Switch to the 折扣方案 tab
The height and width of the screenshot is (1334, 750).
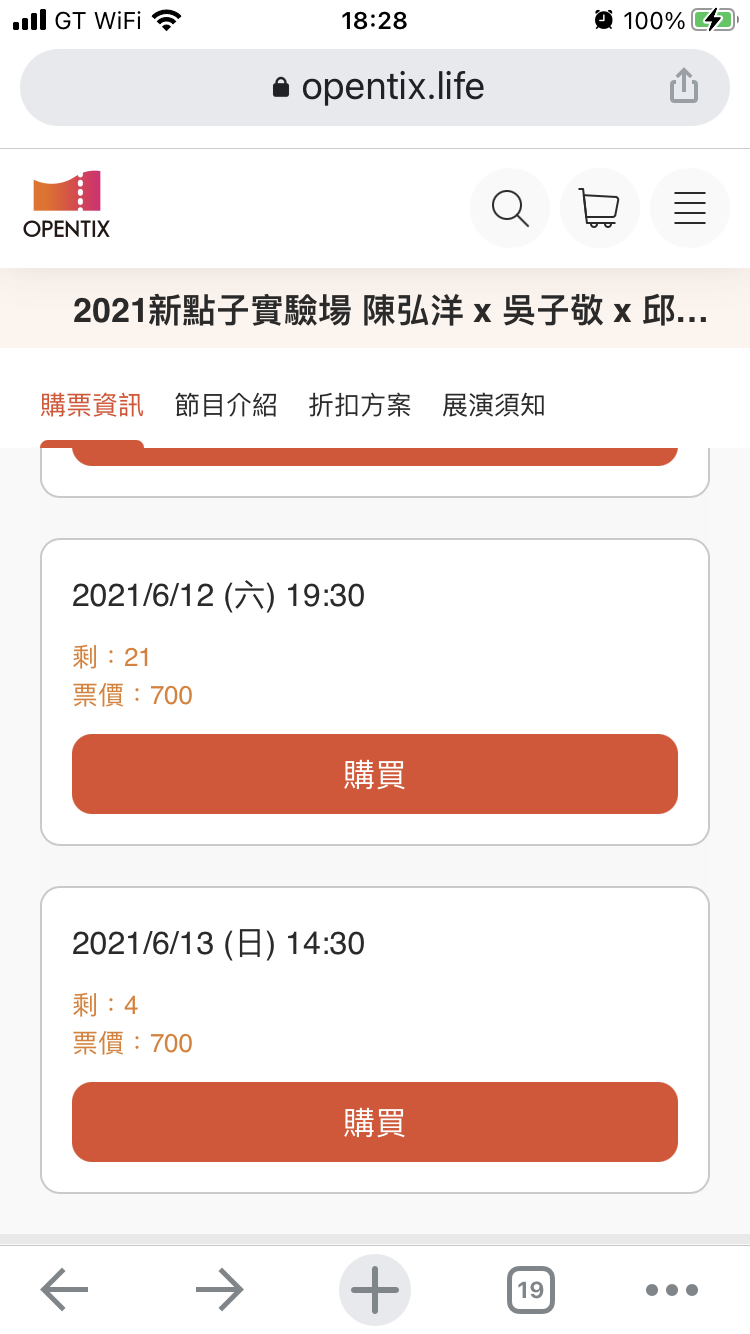[360, 405]
